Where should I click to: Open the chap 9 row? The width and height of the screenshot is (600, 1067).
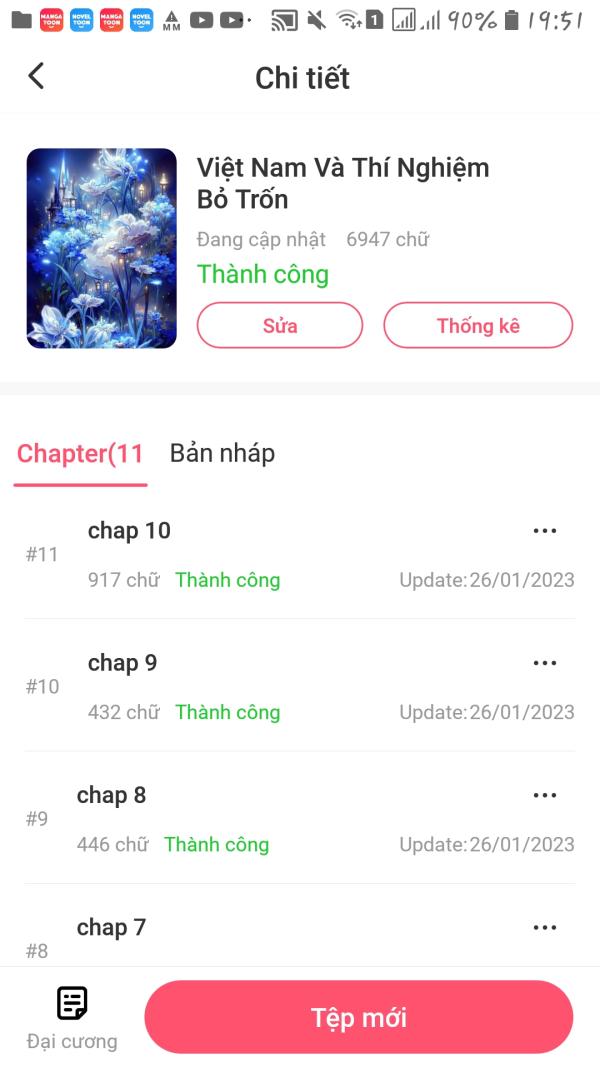pyautogui.click(x=300, y=686)
